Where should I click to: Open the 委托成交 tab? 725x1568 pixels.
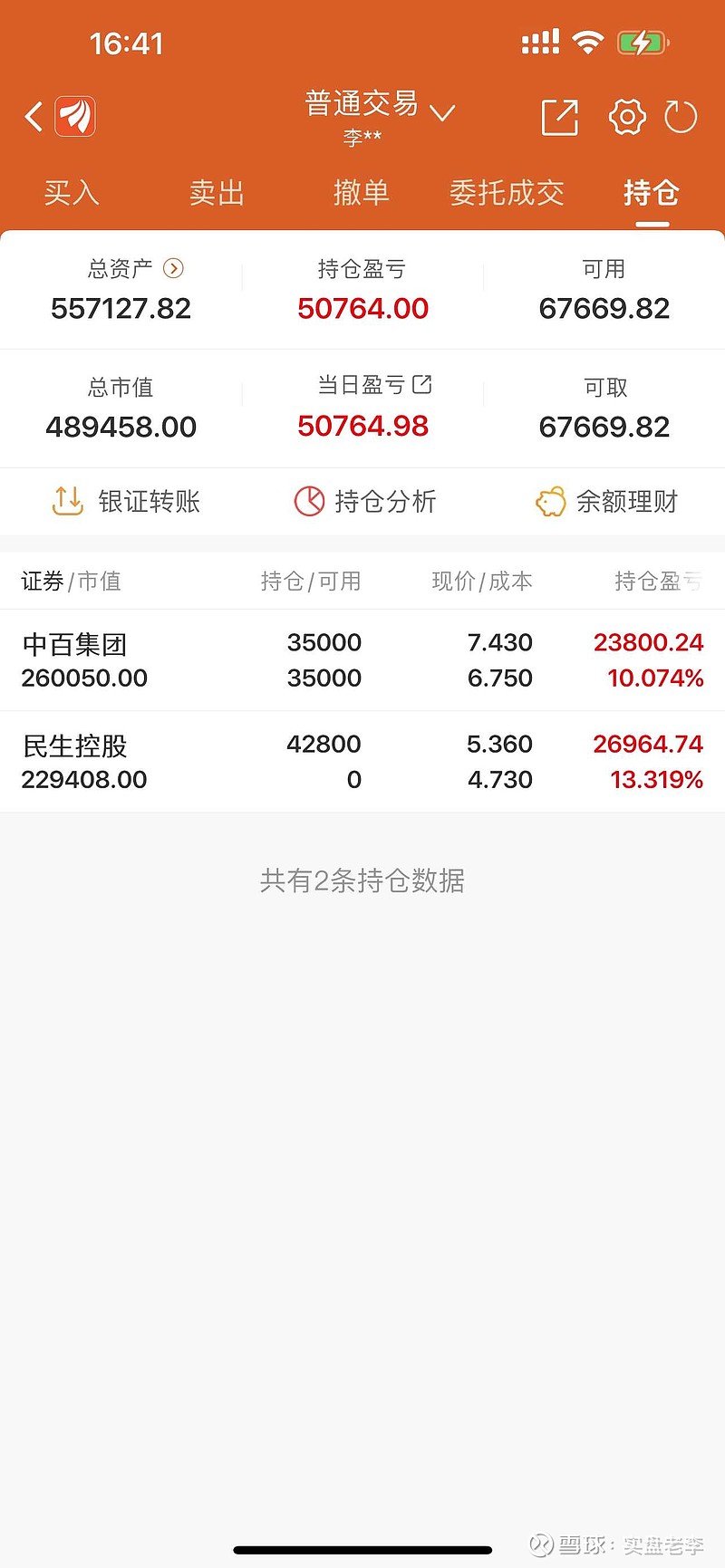507,193
